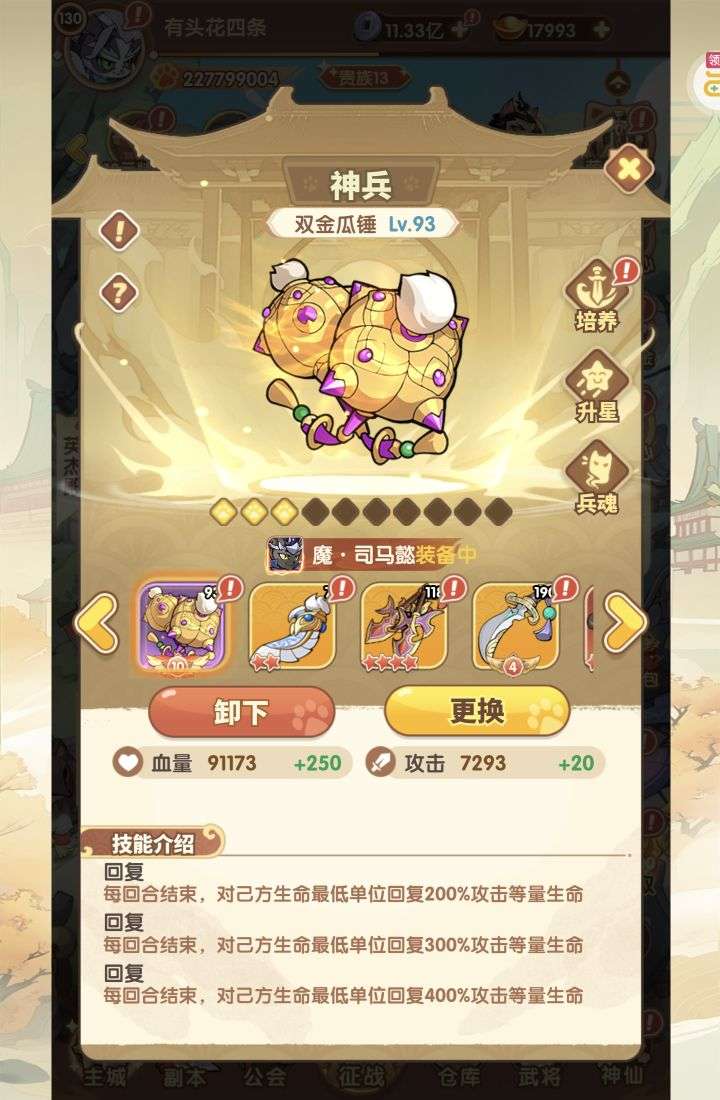The image size is (720, 1100).
Task: Open the exclamation alert icon
Action: (x=119, y=232)
